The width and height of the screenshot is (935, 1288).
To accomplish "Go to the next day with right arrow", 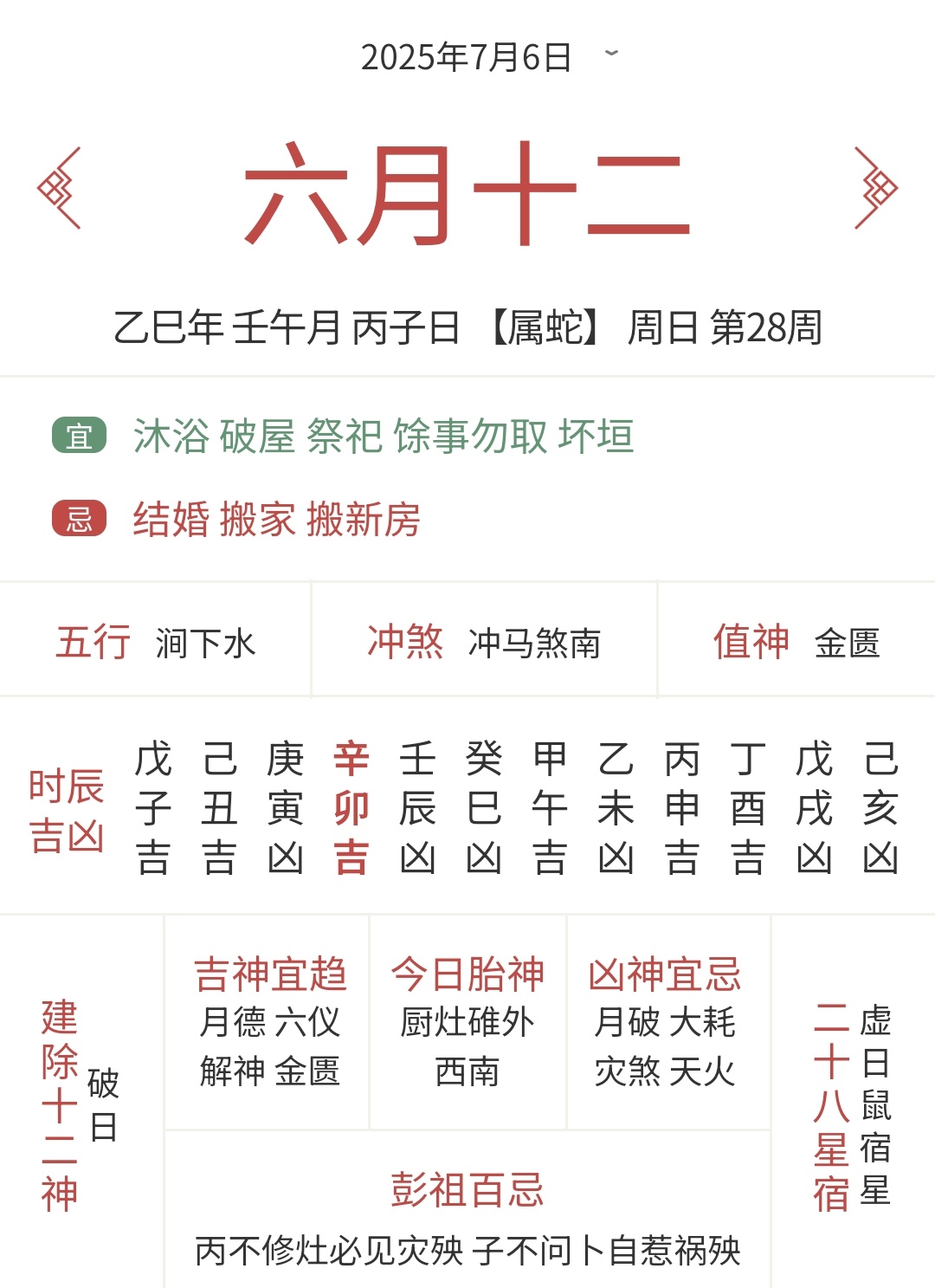I will 875,188.
